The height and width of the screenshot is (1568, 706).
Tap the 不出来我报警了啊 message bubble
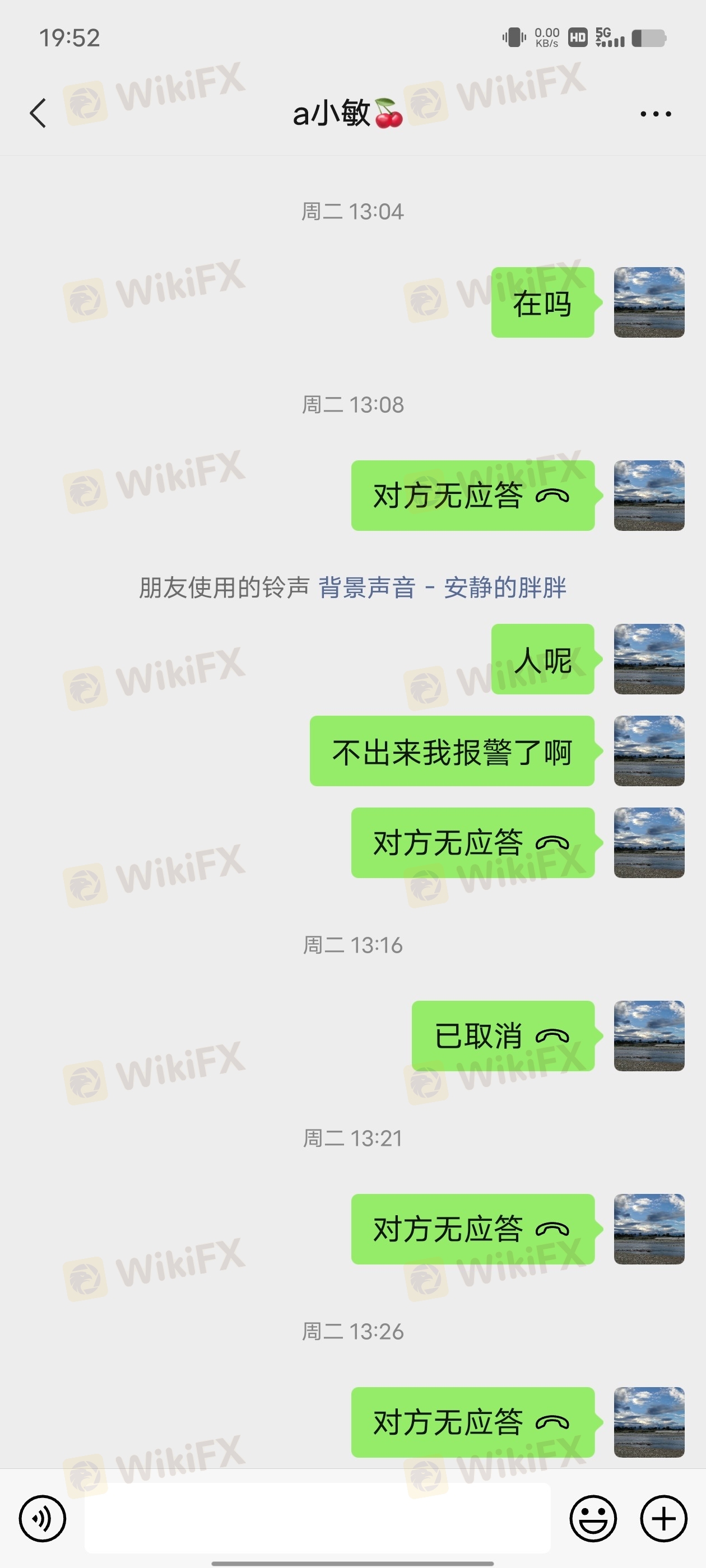tap(452, 751)
